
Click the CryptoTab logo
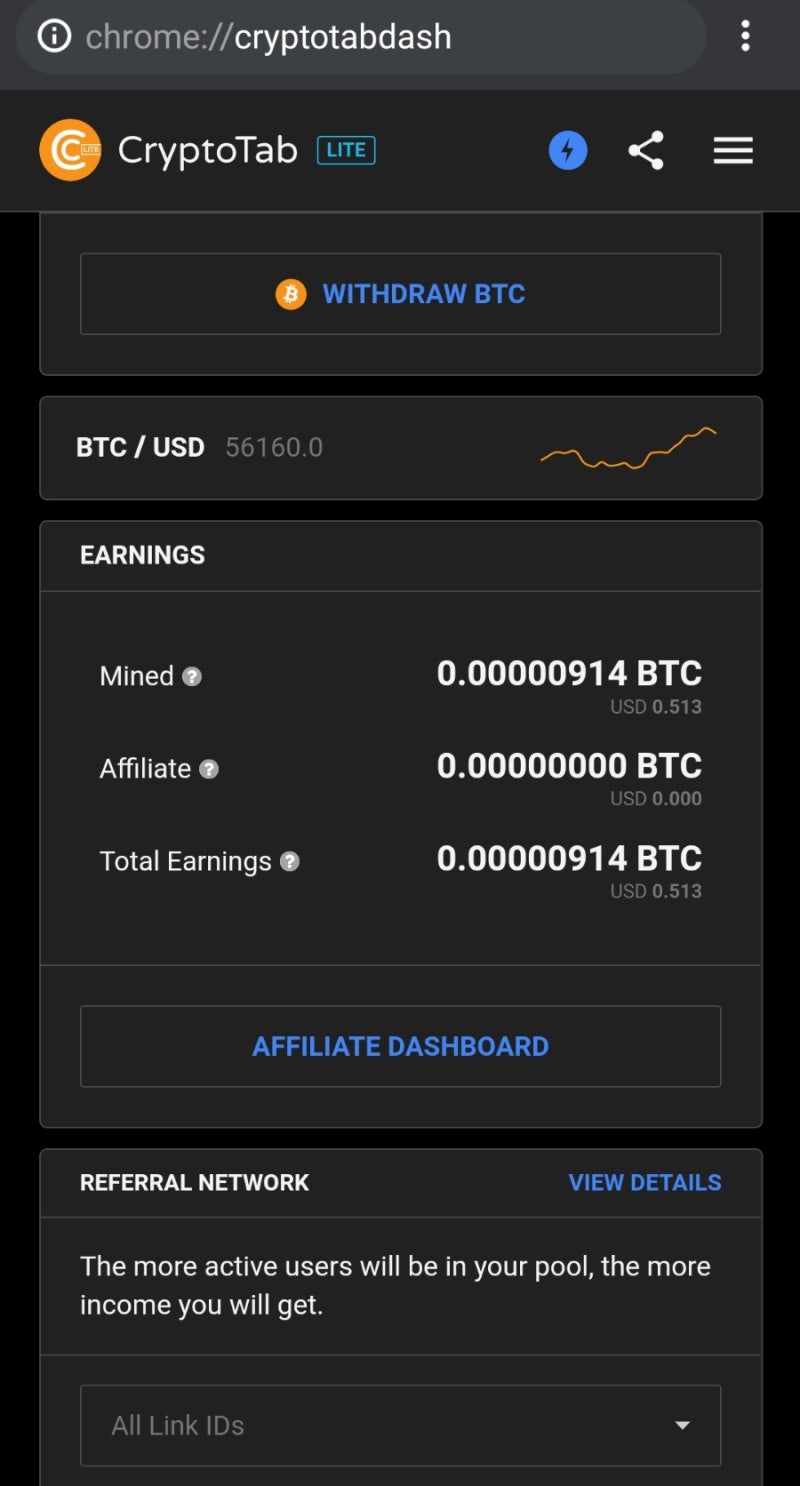(x=69, y=149)
